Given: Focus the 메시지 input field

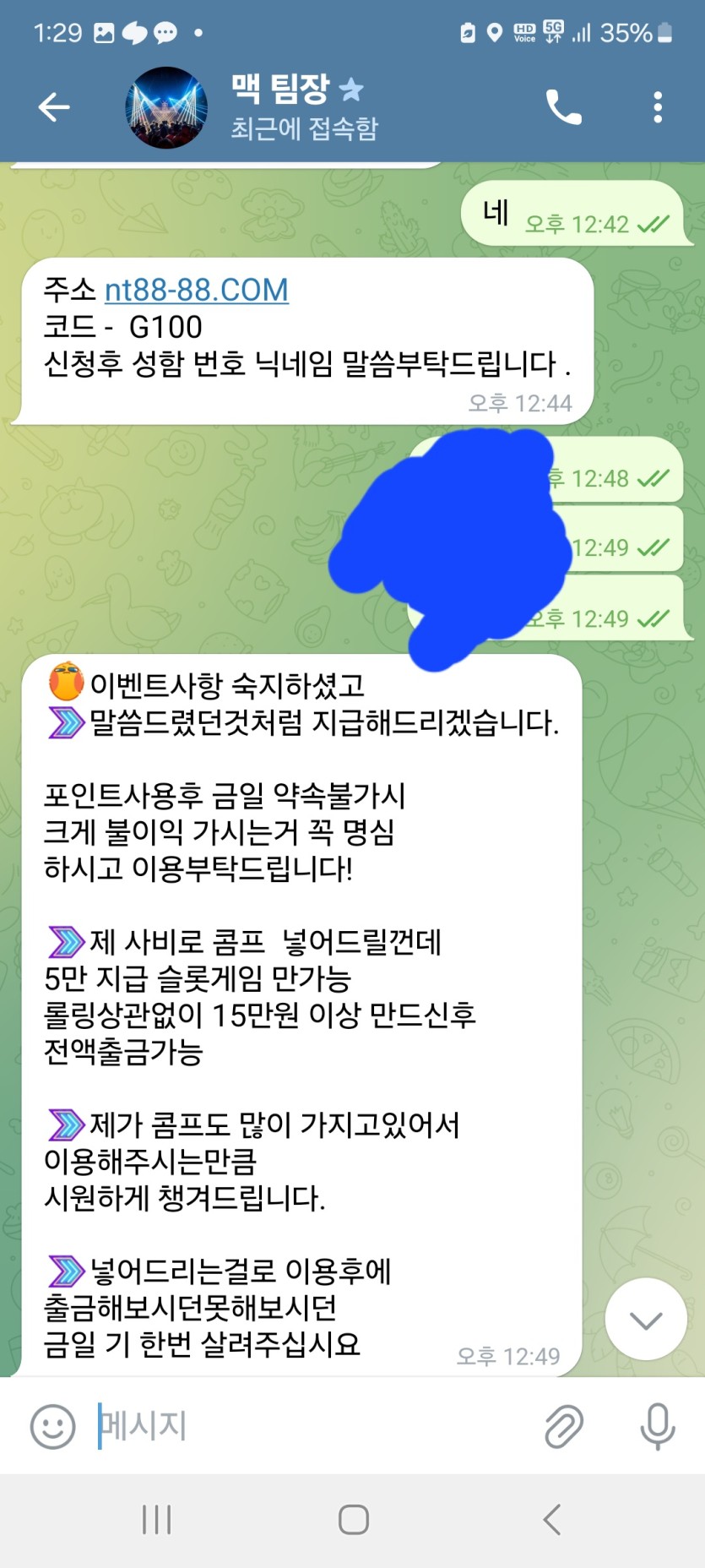Looking at the screenshot, I should click(x=312, y=1427).
